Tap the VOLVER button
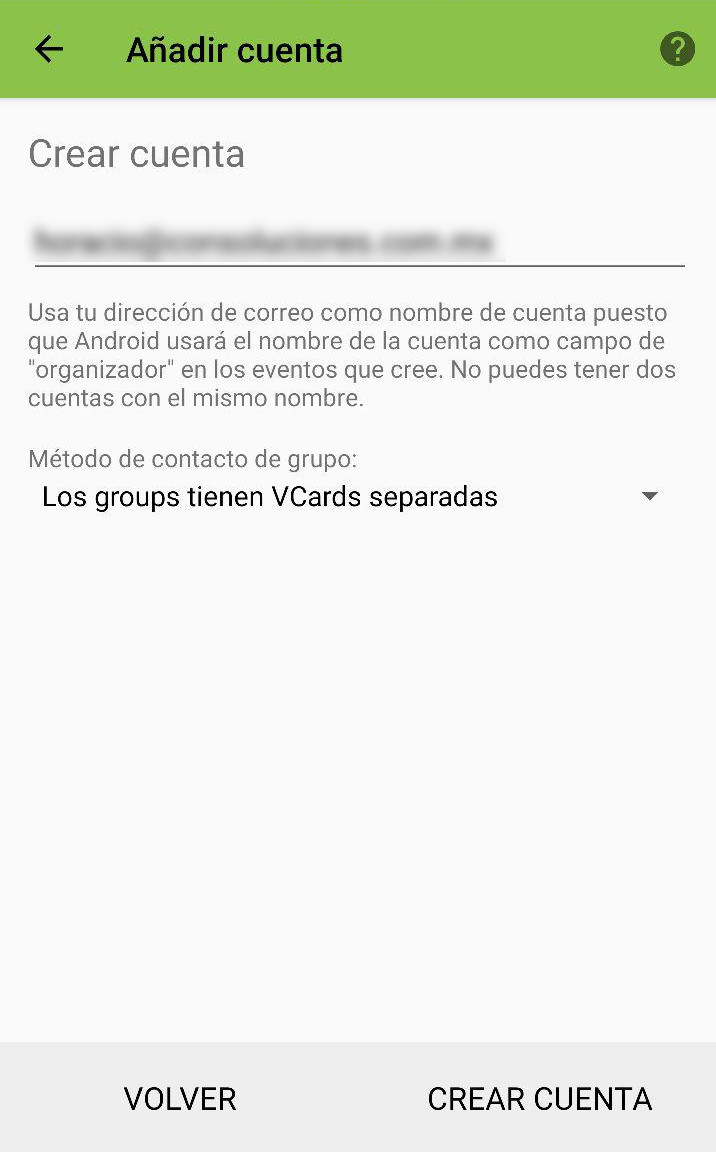The height and width of the screenshot is (1152, 716). (180, 1098)
